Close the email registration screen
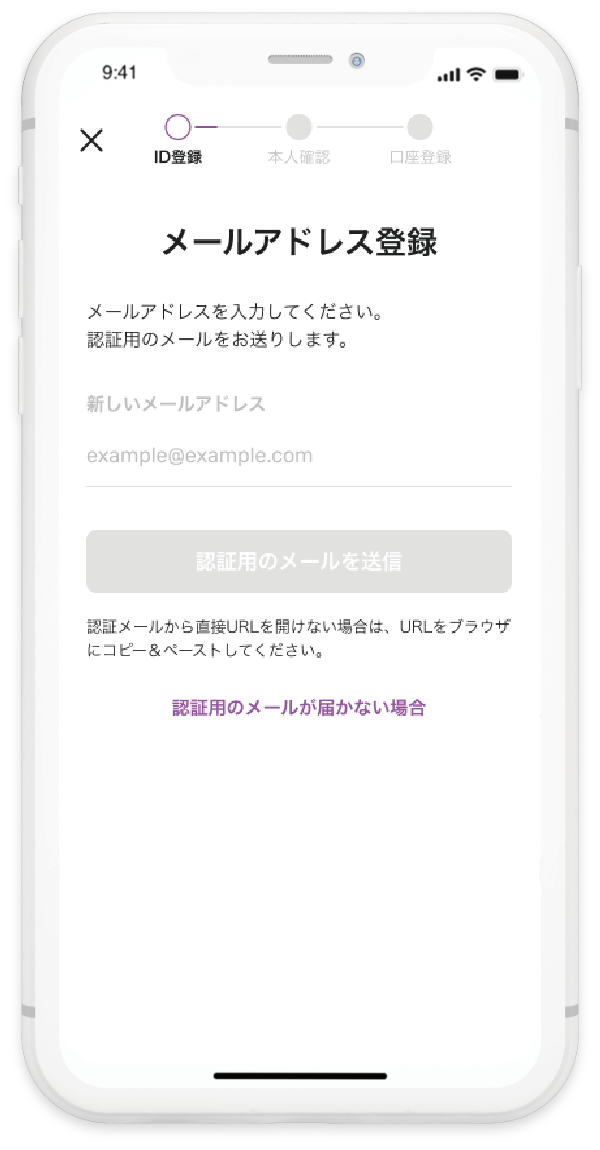The width and height of the screenshot is (600, 1150). pos(91,140)
